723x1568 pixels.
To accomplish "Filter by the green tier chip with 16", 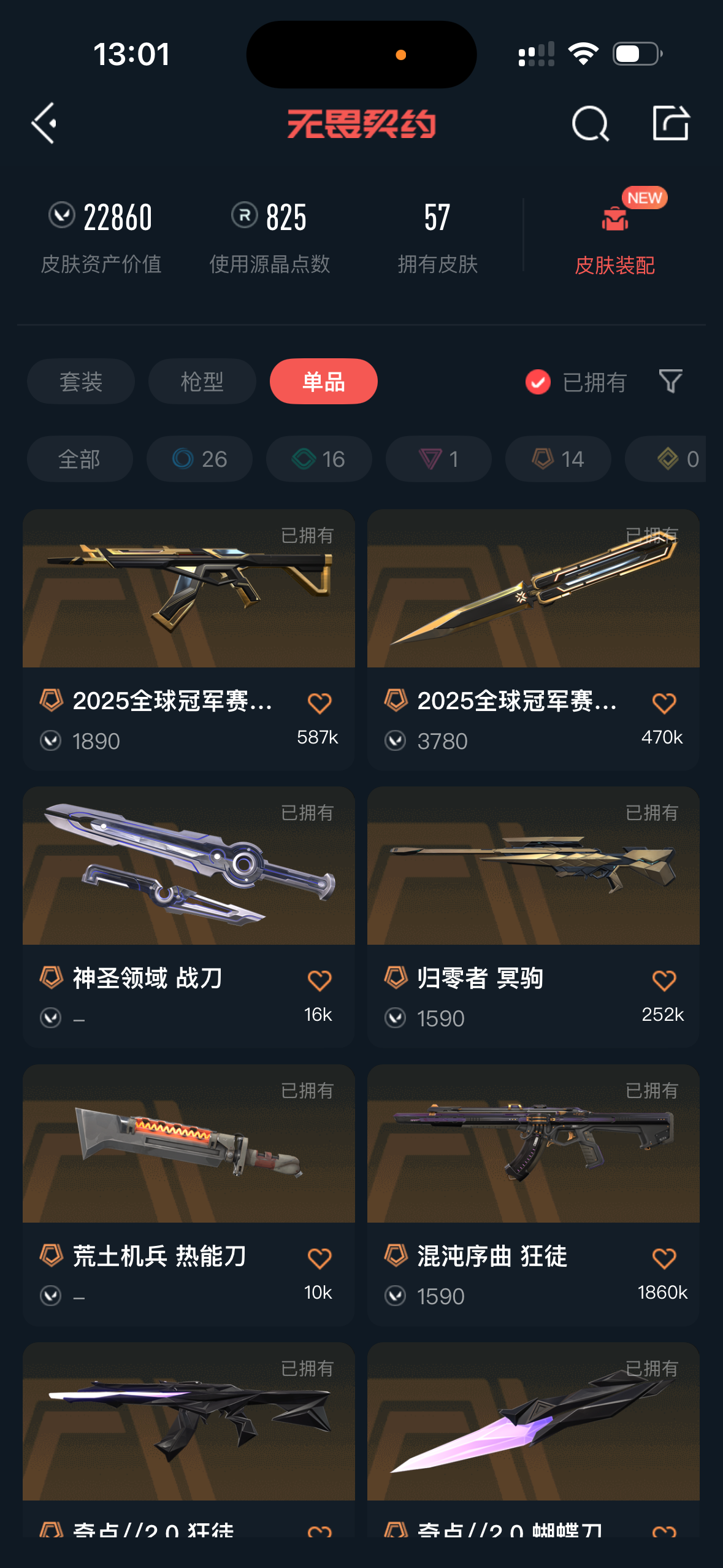I will 319,459.
